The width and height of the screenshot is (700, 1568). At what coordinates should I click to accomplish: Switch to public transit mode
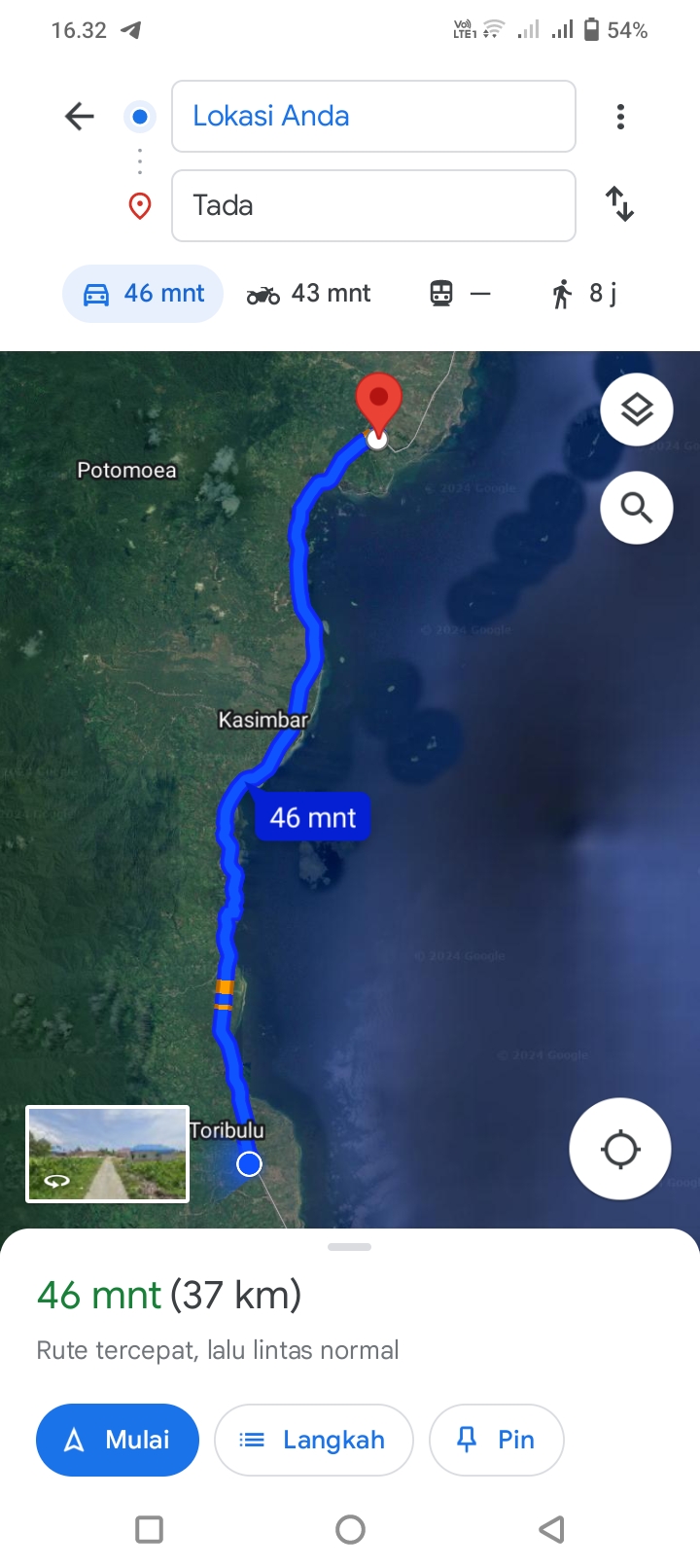(x=460, y=293)
